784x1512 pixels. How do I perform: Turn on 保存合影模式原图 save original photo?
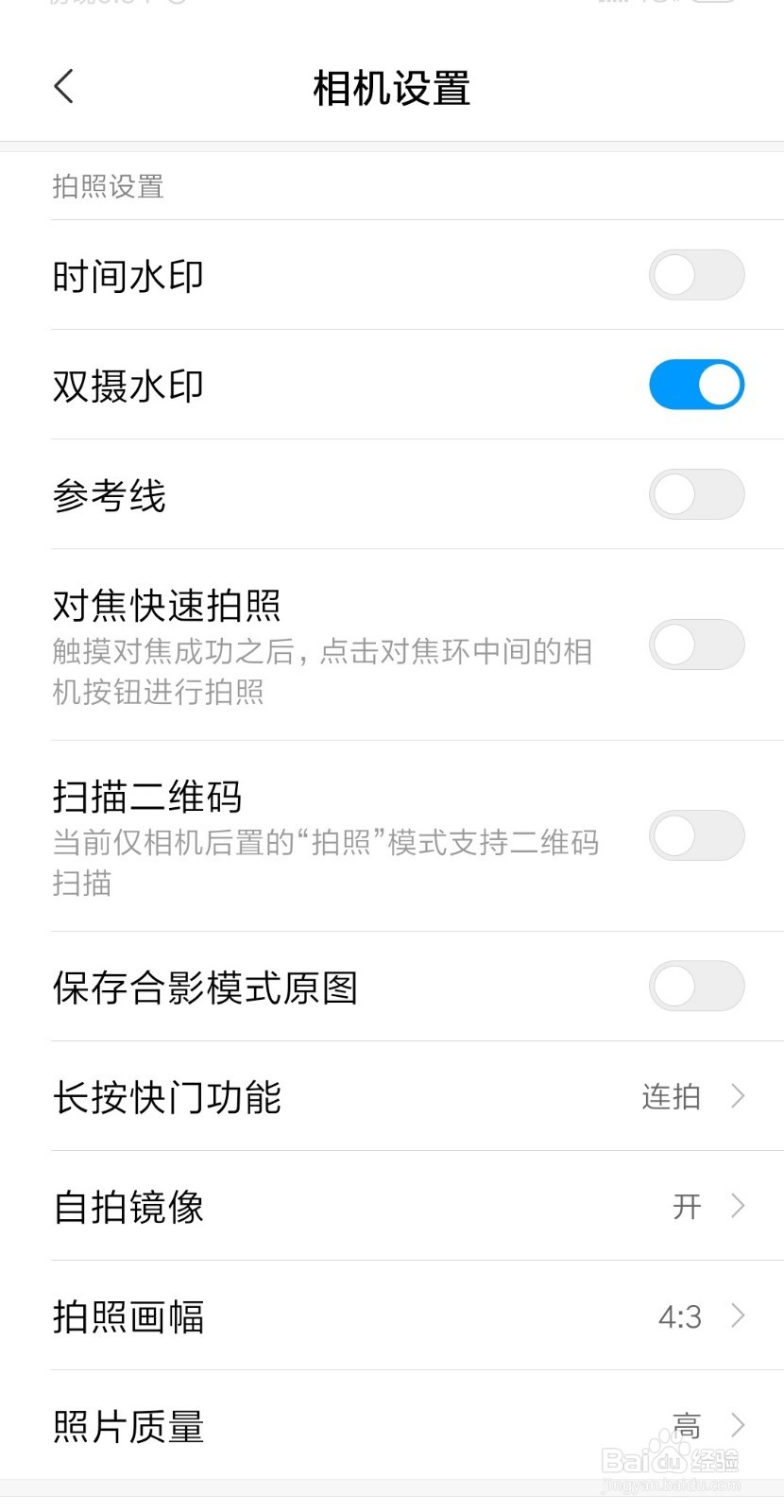(x=696, y=986)
